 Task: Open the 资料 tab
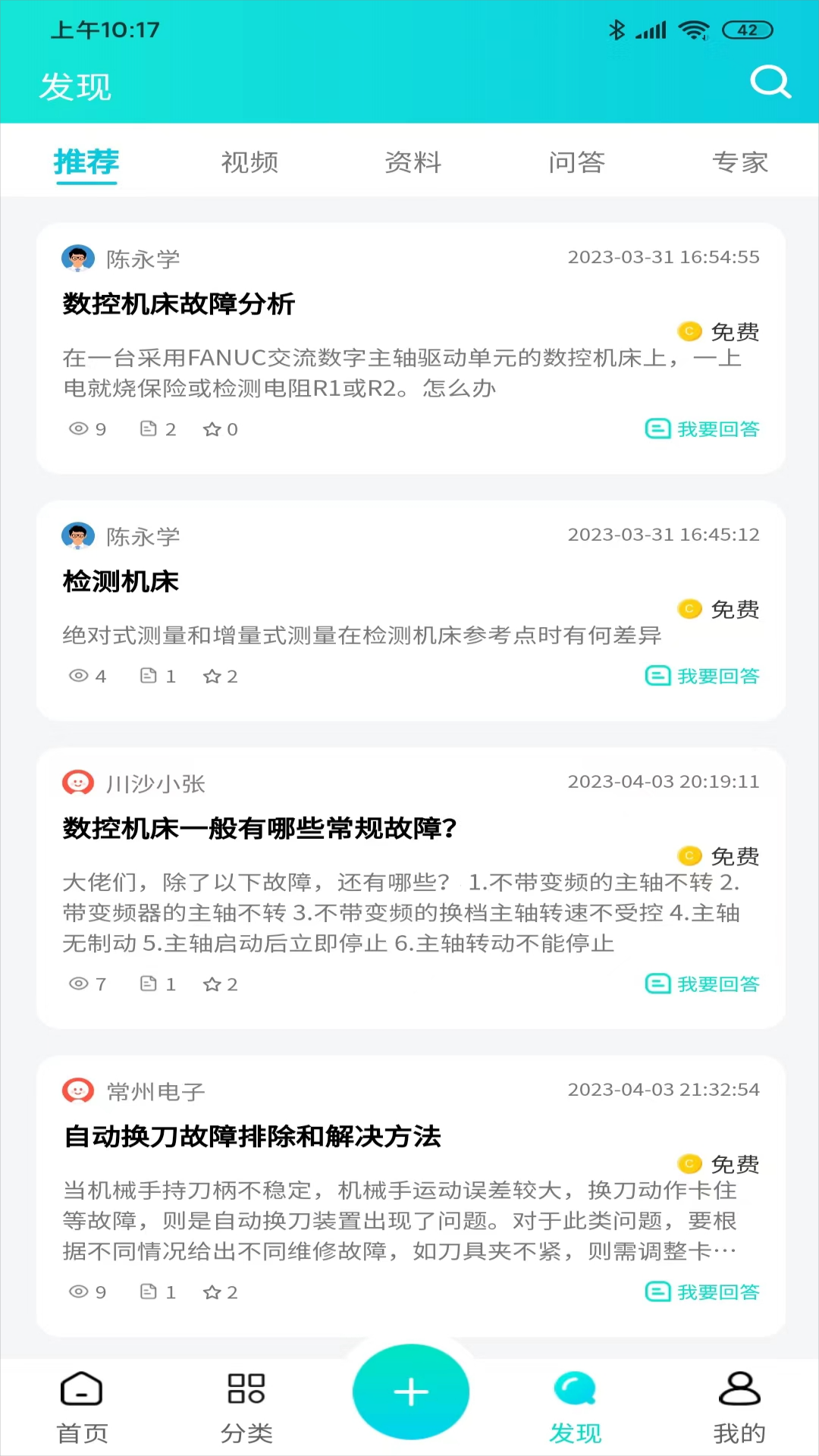pos(413,162)
